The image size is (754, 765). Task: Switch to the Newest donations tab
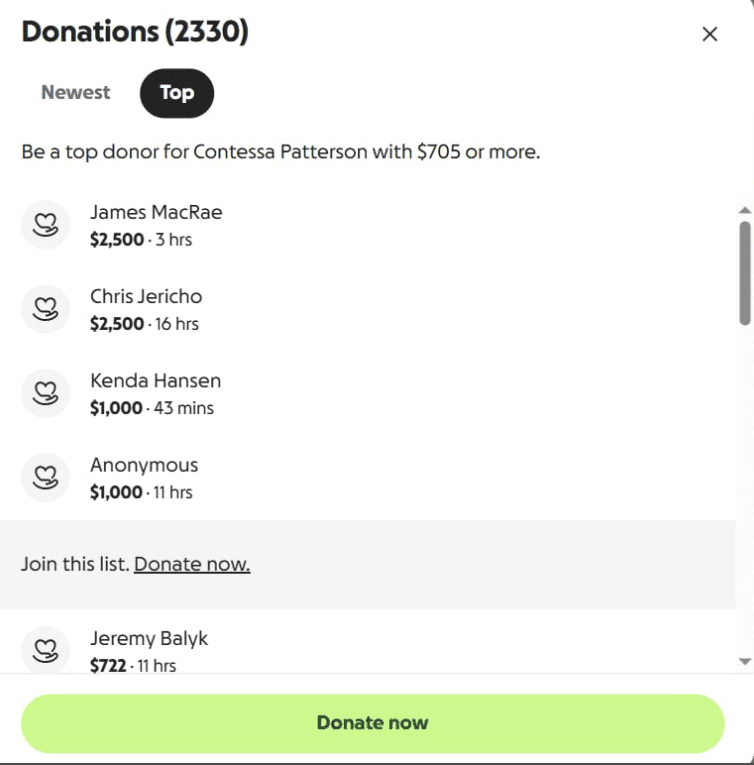(75, 92)
